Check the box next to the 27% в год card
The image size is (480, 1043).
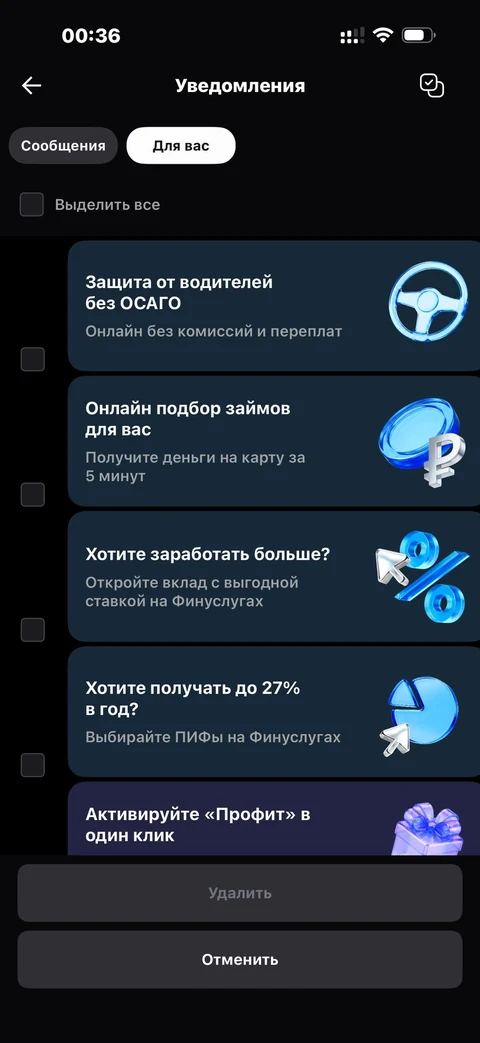point(33,765)
